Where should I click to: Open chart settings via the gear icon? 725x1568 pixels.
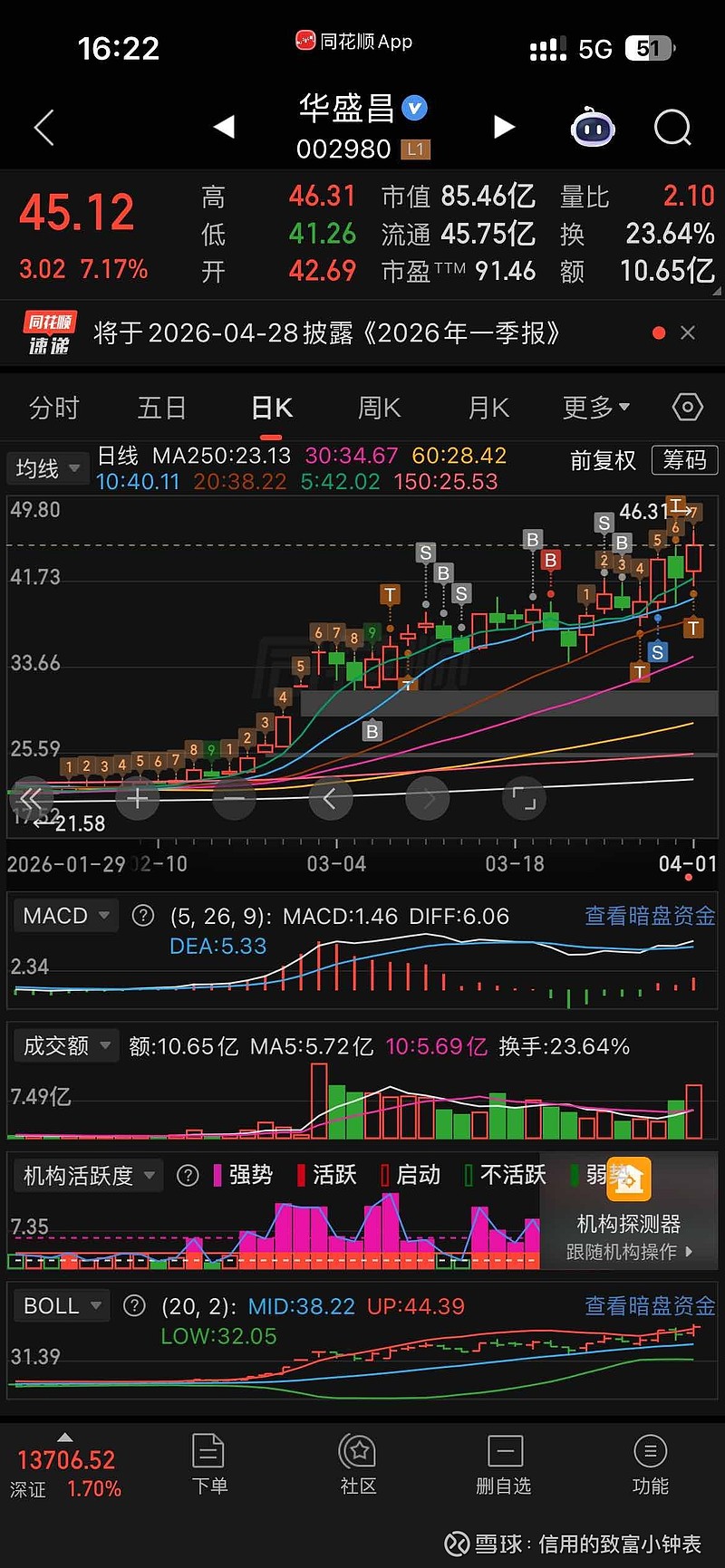[686, 408]
